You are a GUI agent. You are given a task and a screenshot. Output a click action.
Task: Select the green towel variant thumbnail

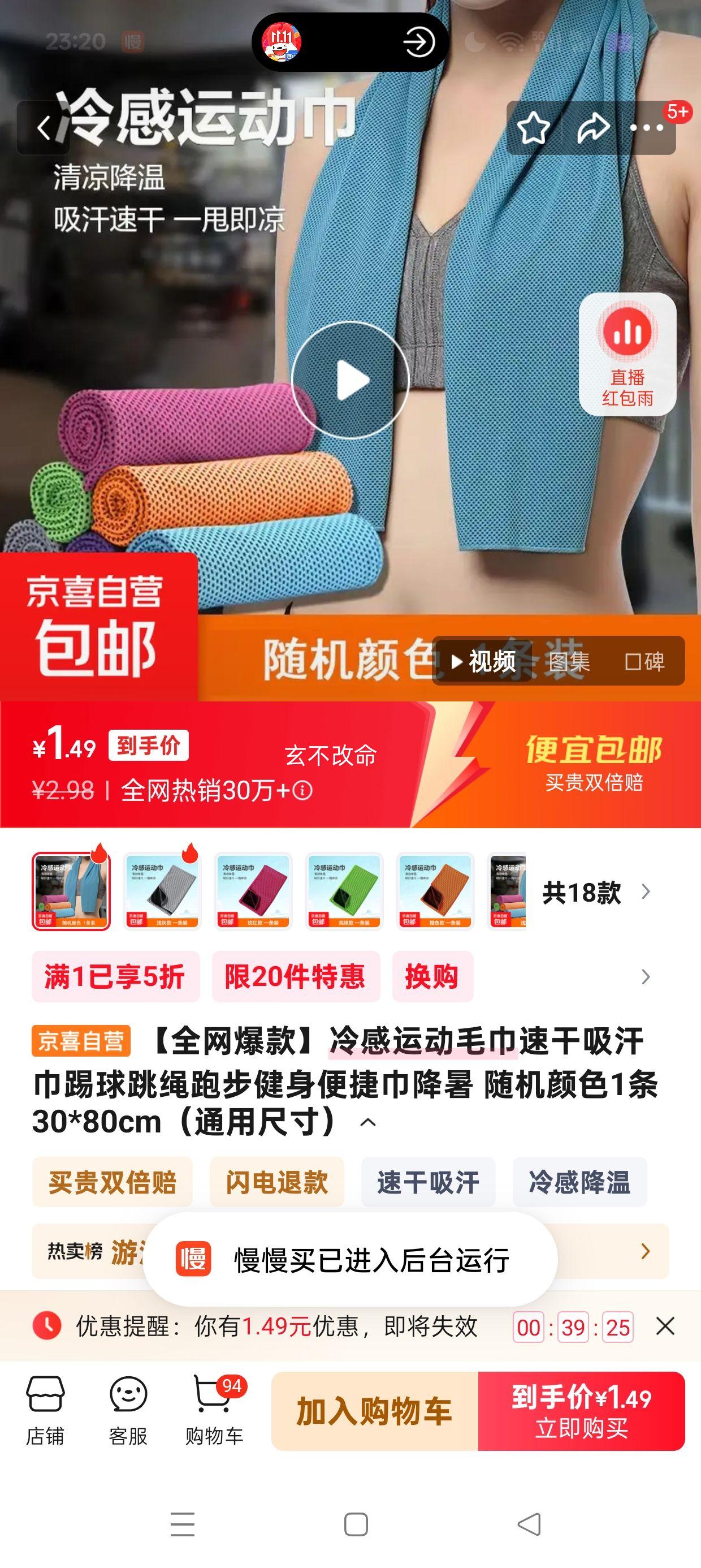344,891
